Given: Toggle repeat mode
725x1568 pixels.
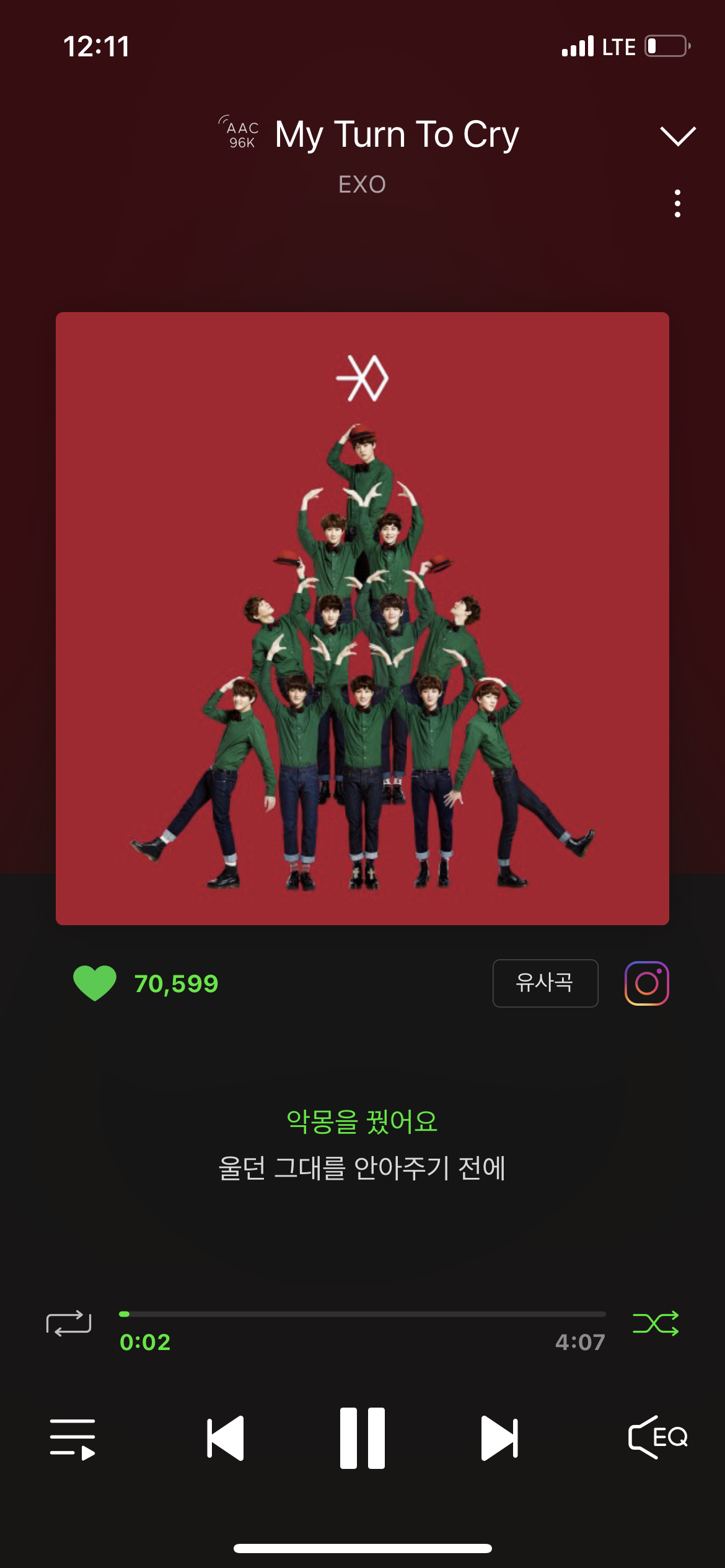Looking at the screenshot, I should 69,1323.
